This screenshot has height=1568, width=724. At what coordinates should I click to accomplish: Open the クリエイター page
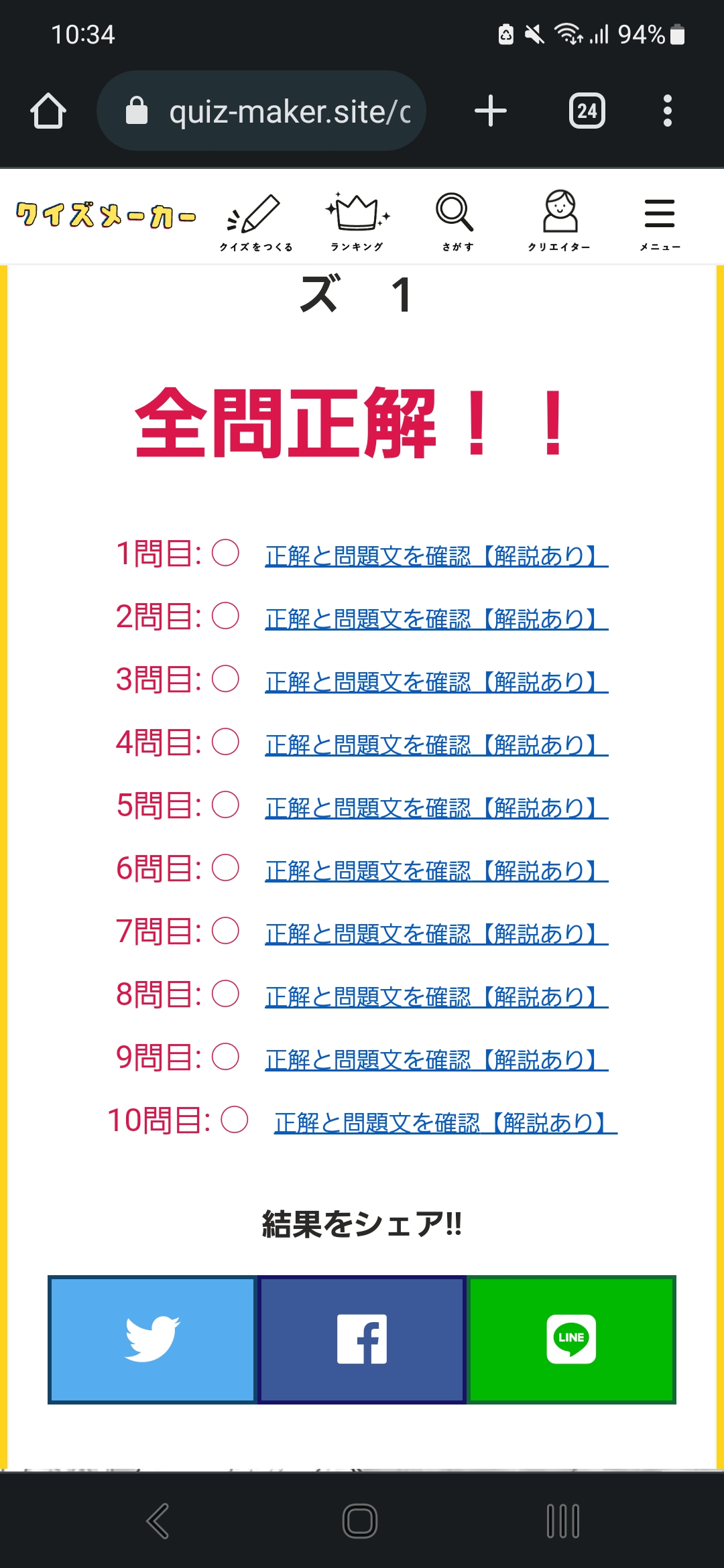(559, 222)
